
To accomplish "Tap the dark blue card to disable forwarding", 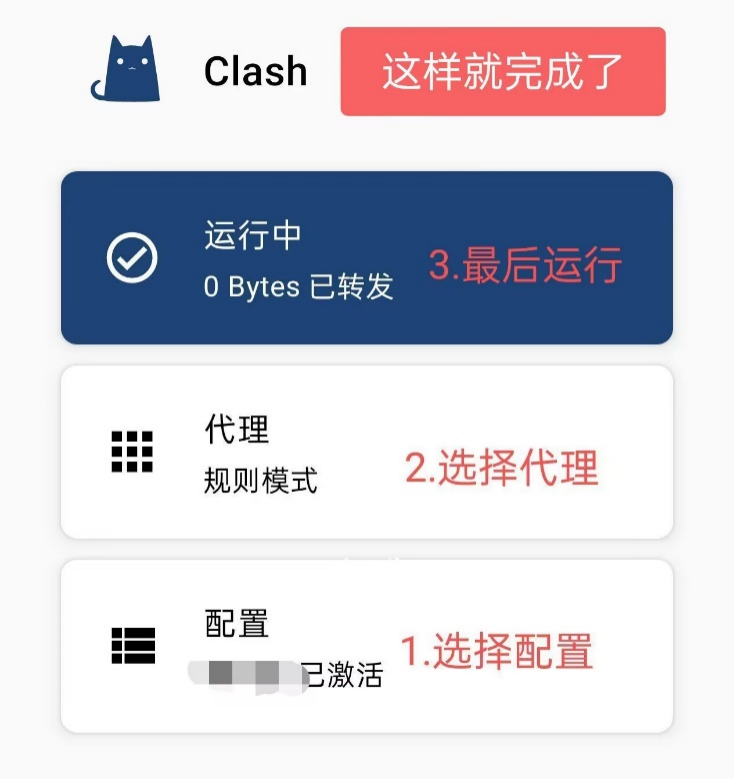I will 367,256.
